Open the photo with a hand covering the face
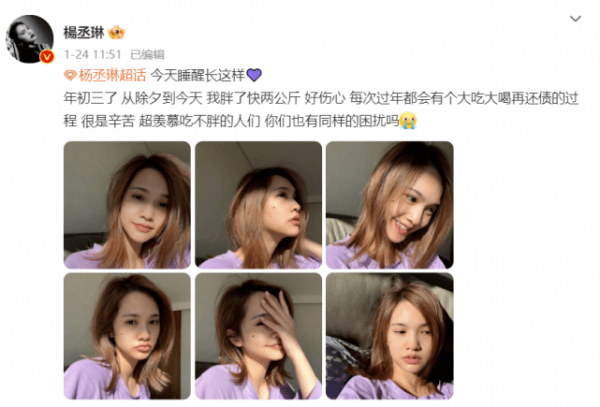The width and height of the screenshot is (600, 407). click(x=258, y=336)
